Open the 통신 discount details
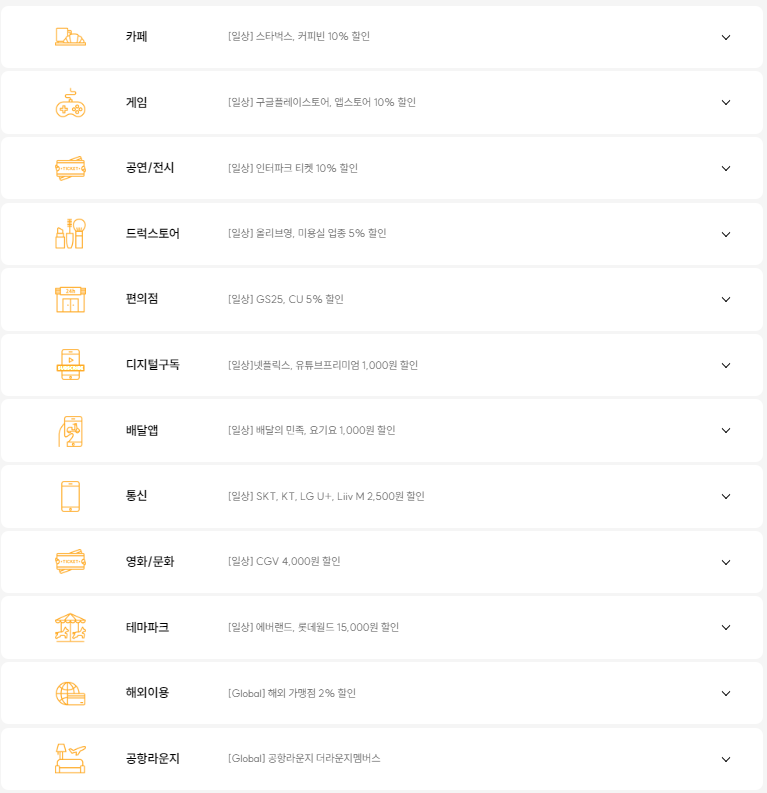 [725, 496]
